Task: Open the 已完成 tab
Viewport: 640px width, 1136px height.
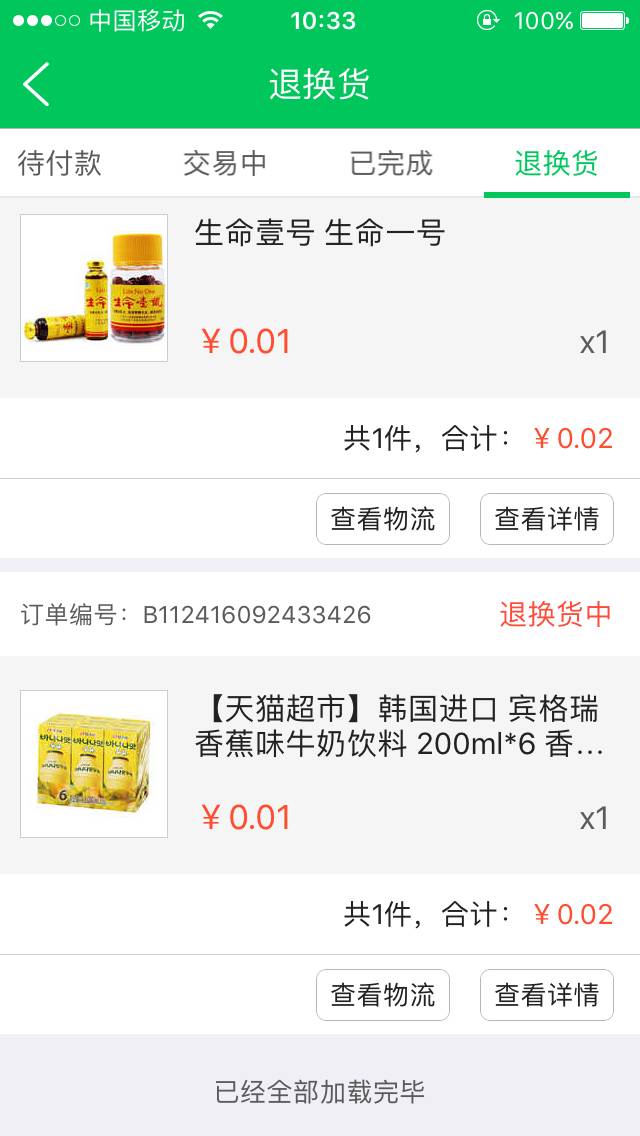Action: 391,163
